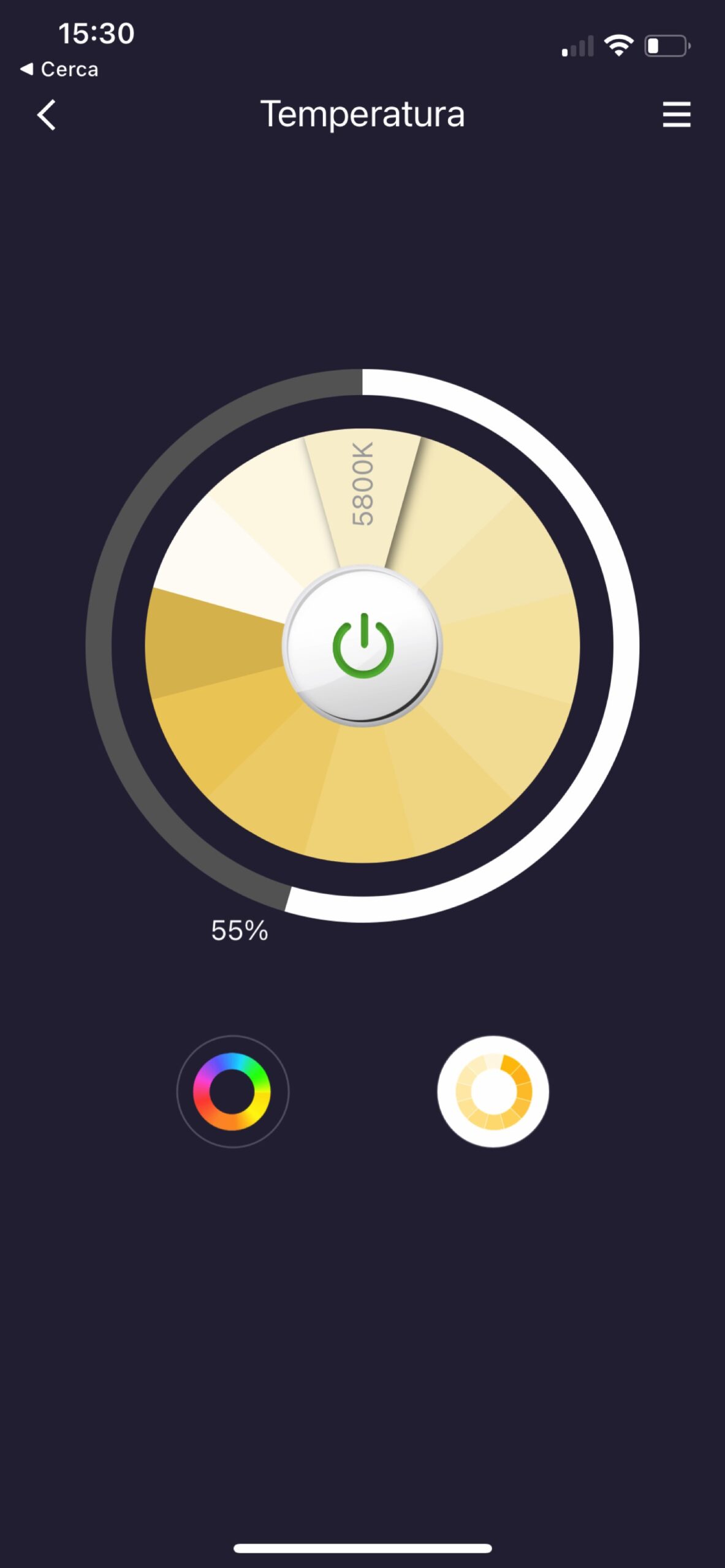Choose the darkest amber temperature segment
The width and height of the screenshot is (725, 1568).
coord(208,643)
